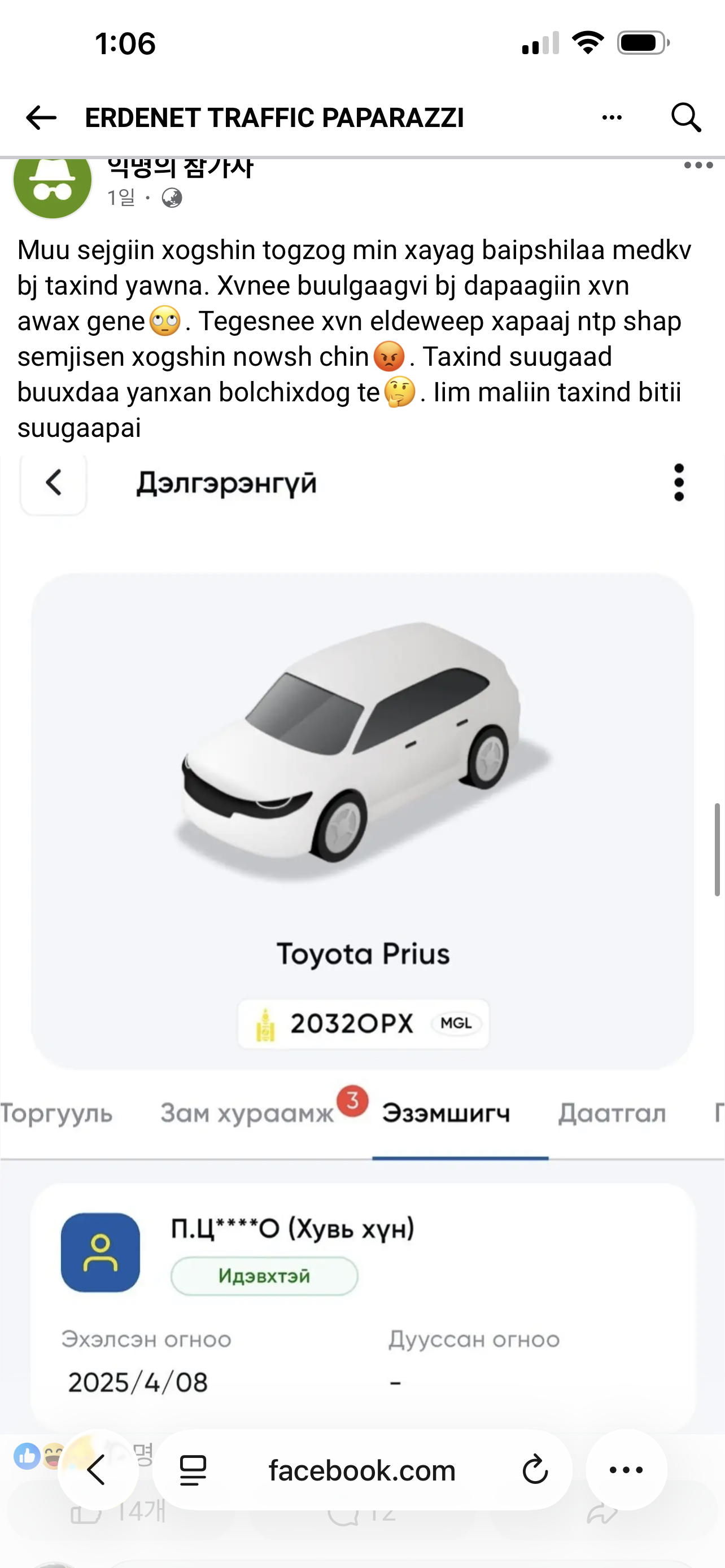Tap the facebook.com address bar

click(x=362, y=1470)
